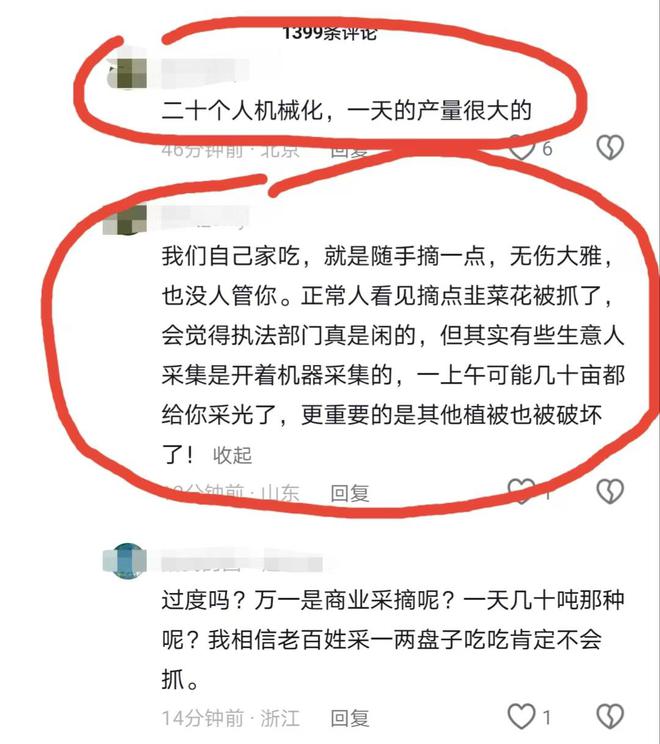Screen dimensions: 660x744
Task: Reply to the 二十个人机械化 comment from 北京
Action: coord(351,150)
